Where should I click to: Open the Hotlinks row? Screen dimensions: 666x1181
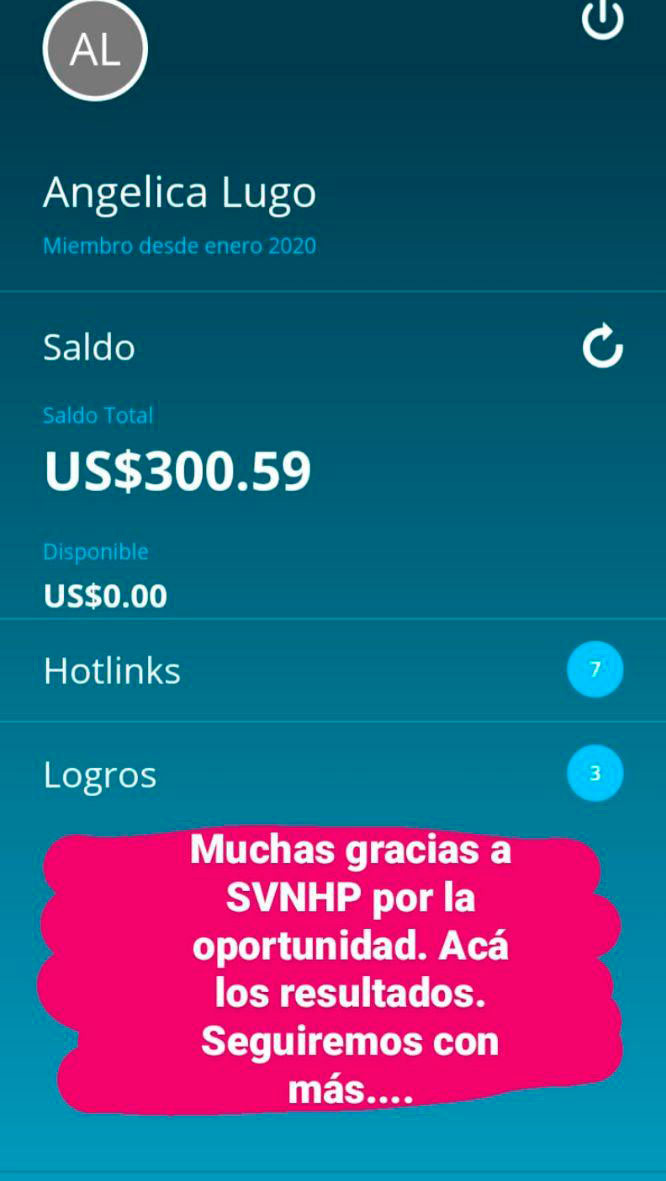tap(333, 670)
